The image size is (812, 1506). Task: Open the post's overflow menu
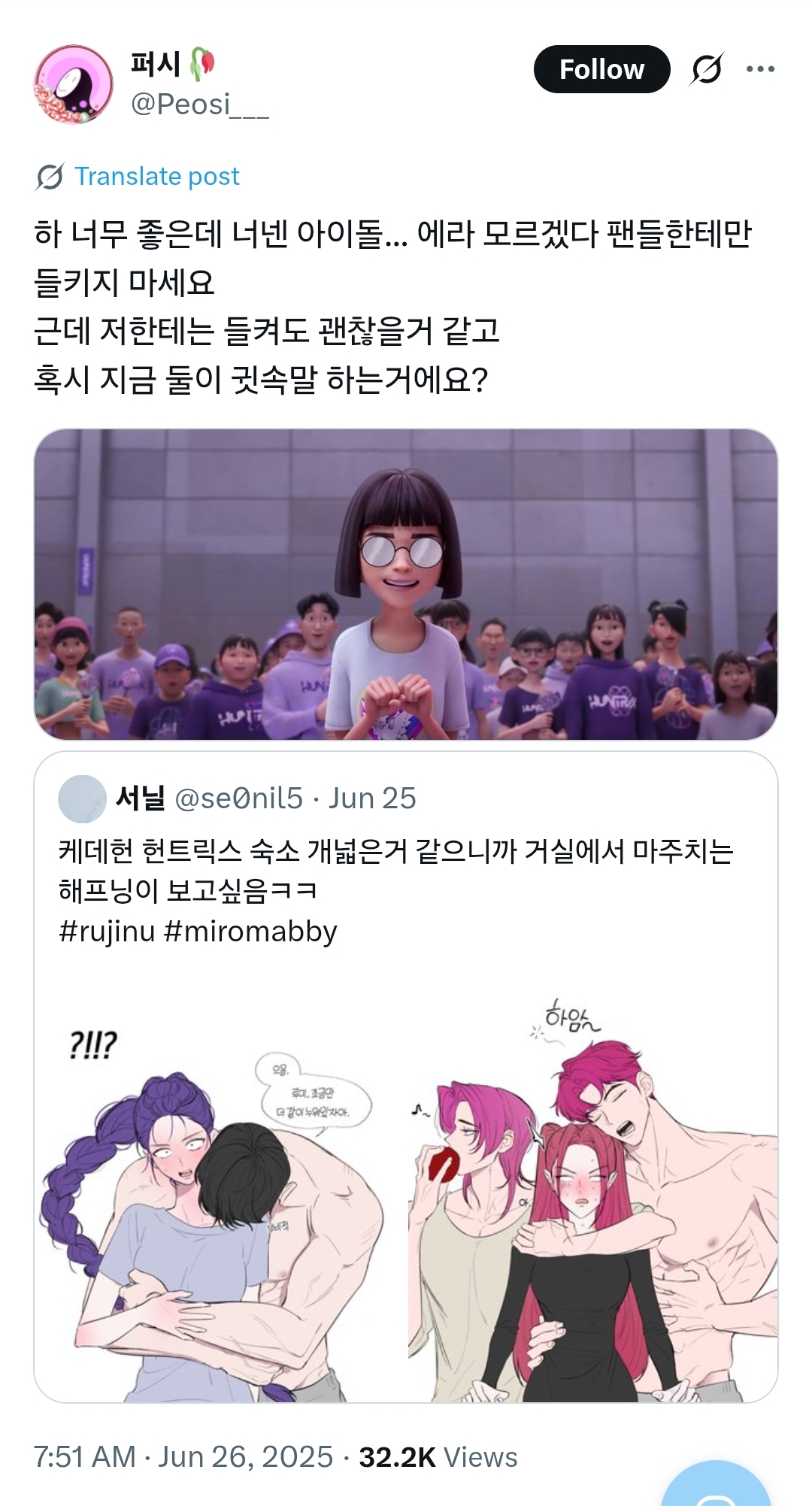760,69
